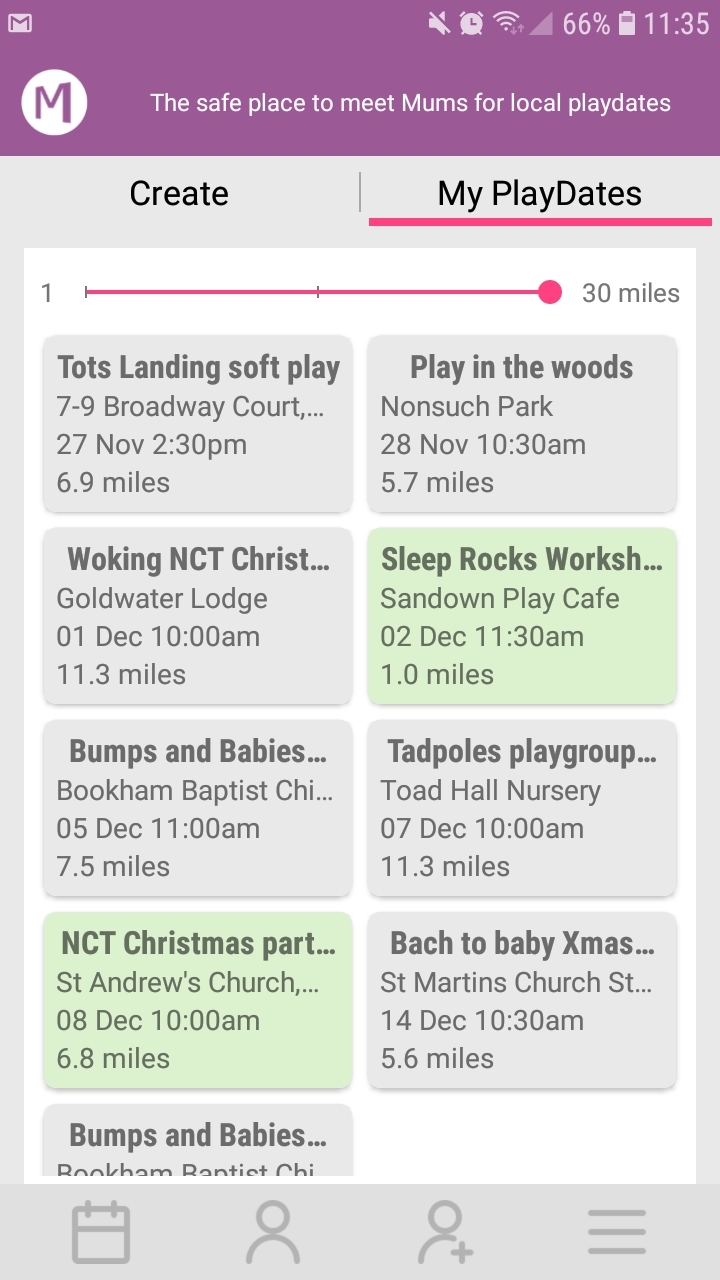Open the Bach to baby Xmas card

pos(522,999)
